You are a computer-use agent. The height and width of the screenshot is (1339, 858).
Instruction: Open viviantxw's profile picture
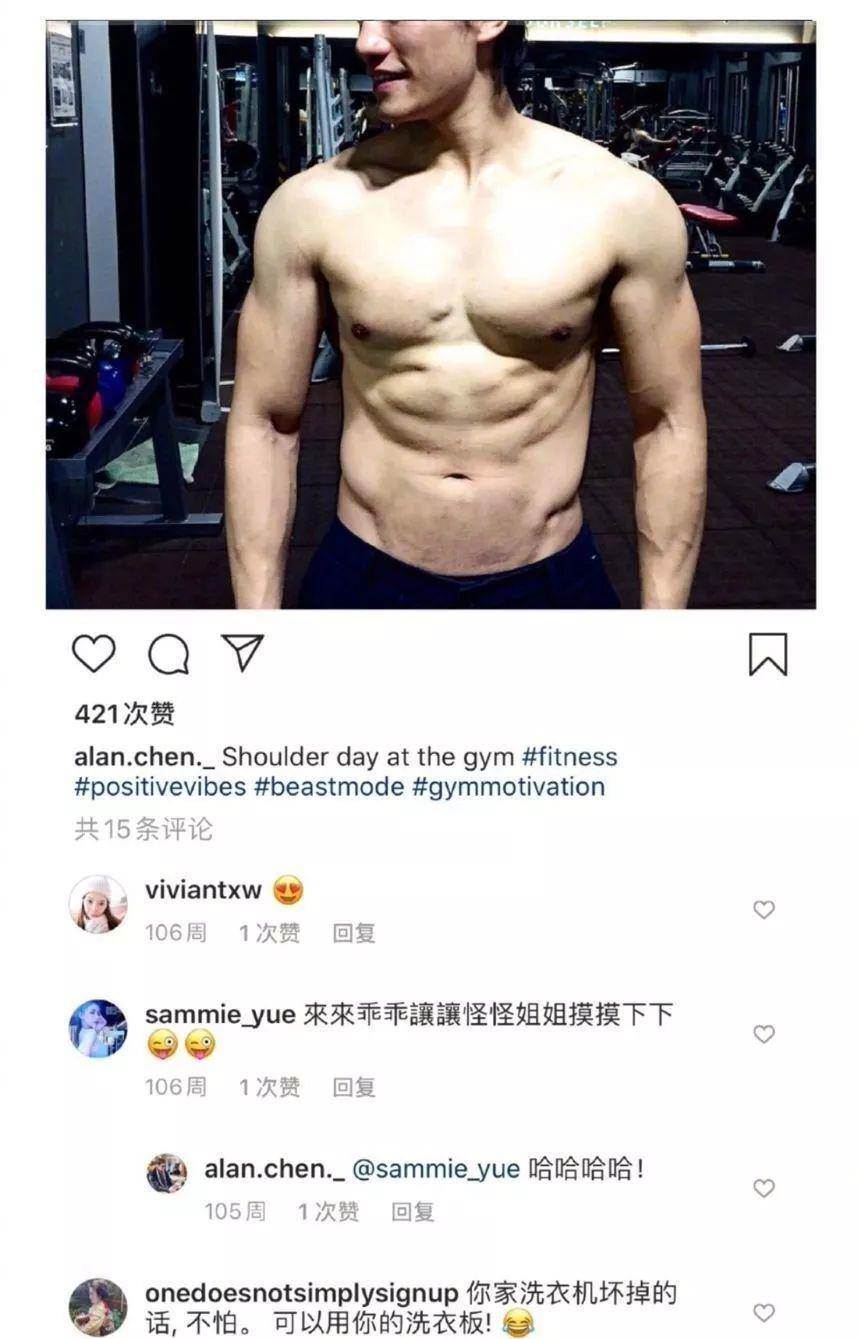tap(98, 904)
